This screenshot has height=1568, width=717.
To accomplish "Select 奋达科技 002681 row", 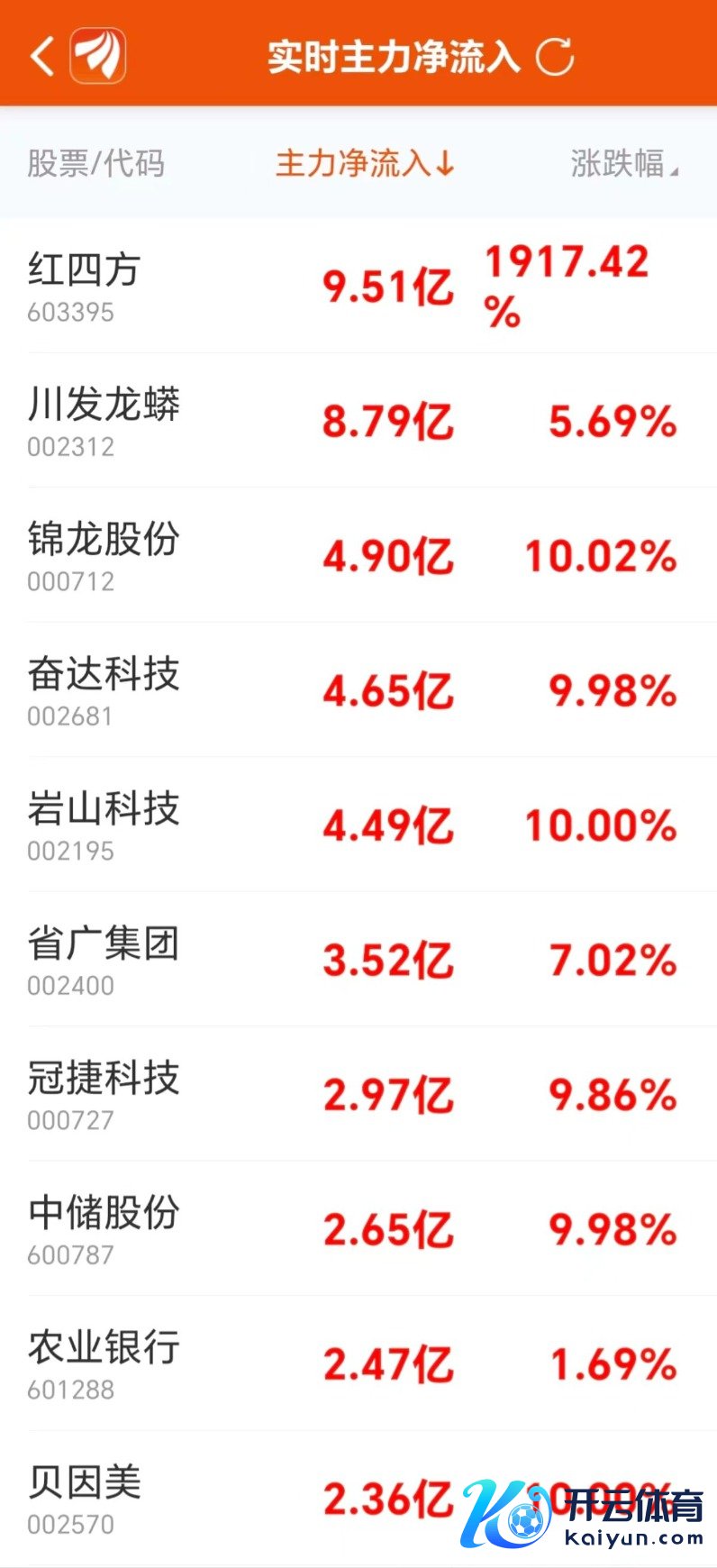I will (104, 690).
